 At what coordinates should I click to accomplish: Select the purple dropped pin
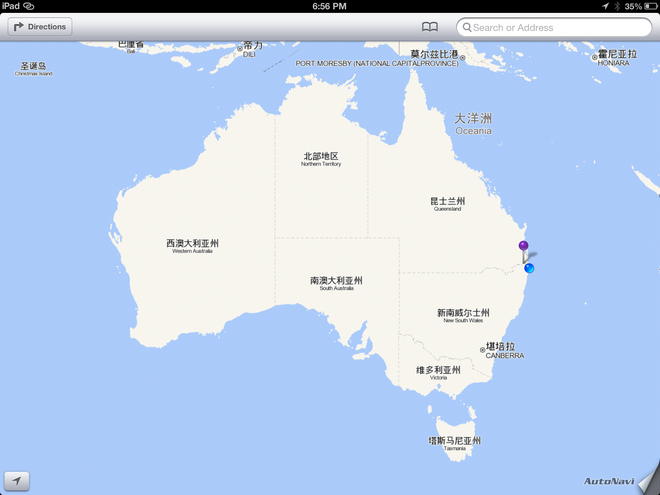click(523, 246)
